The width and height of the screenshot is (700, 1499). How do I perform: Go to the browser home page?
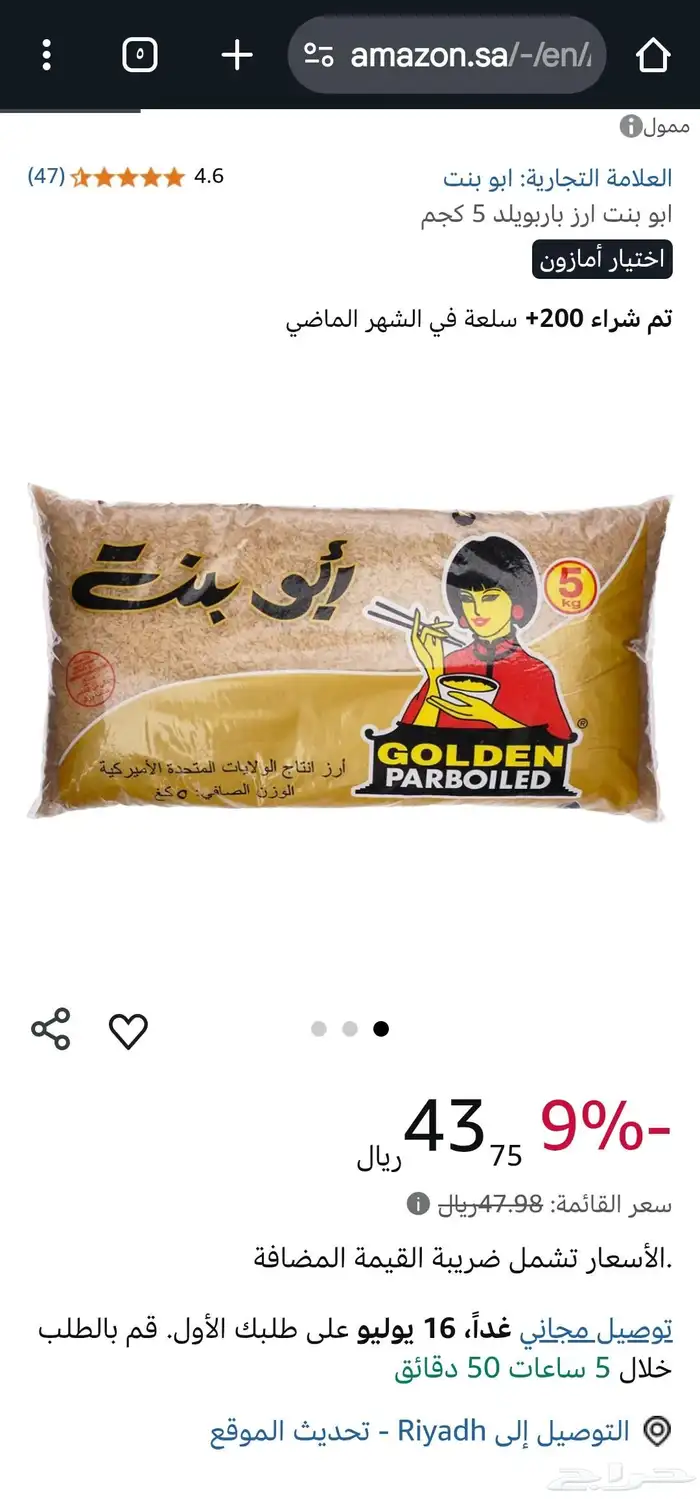(x=653, y=55)
